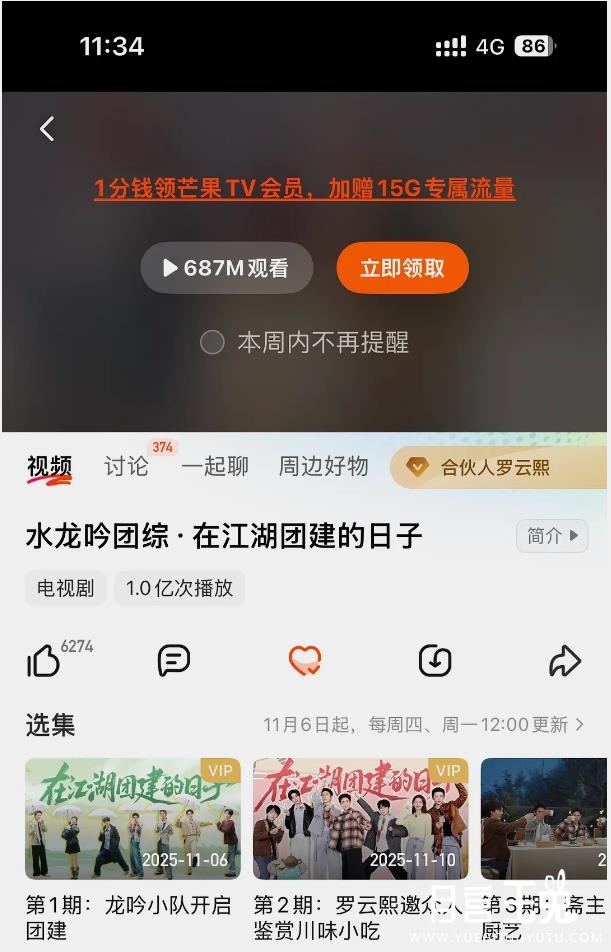Switch to the 一起聊 tab

pyautogui.click(x=215, y=466)
